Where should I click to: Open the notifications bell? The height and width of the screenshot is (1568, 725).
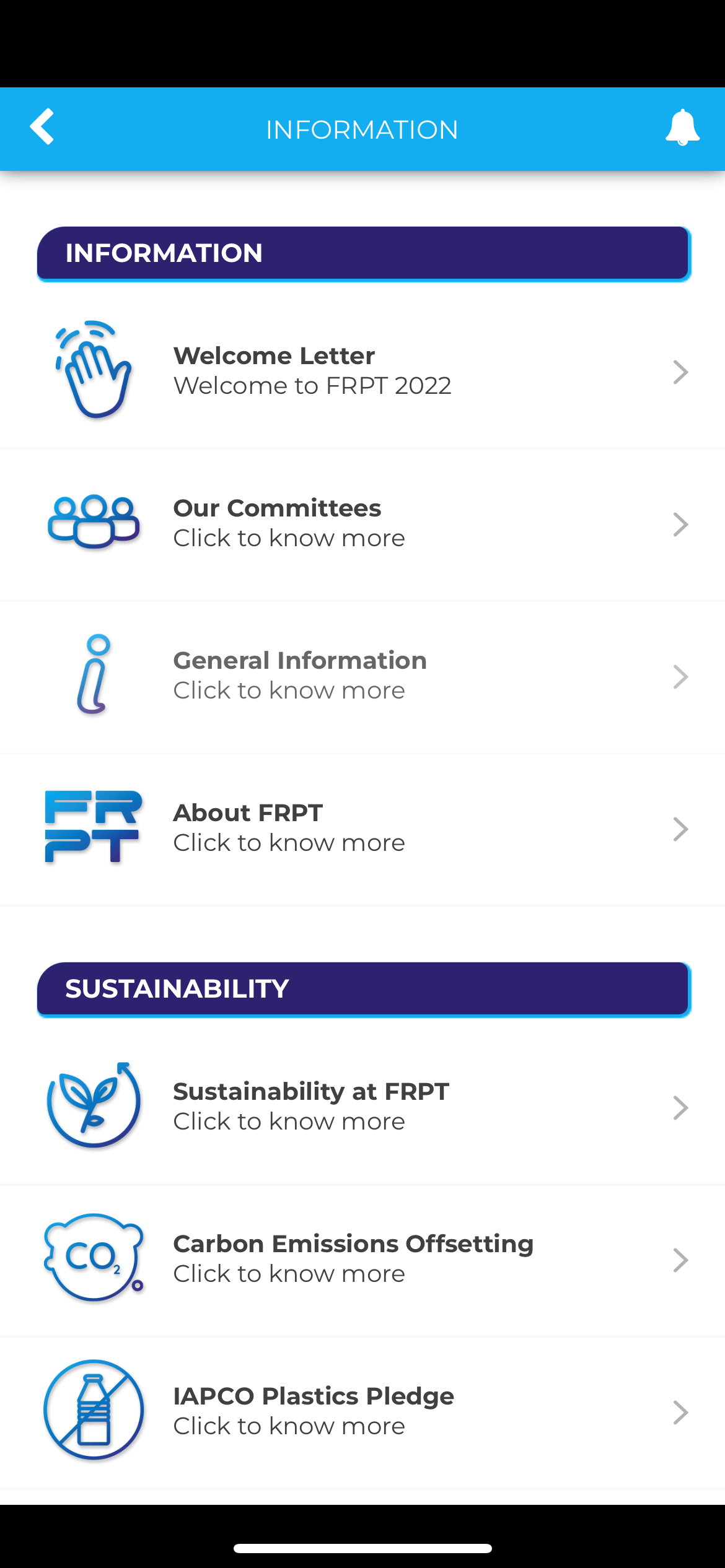point(682,128)
